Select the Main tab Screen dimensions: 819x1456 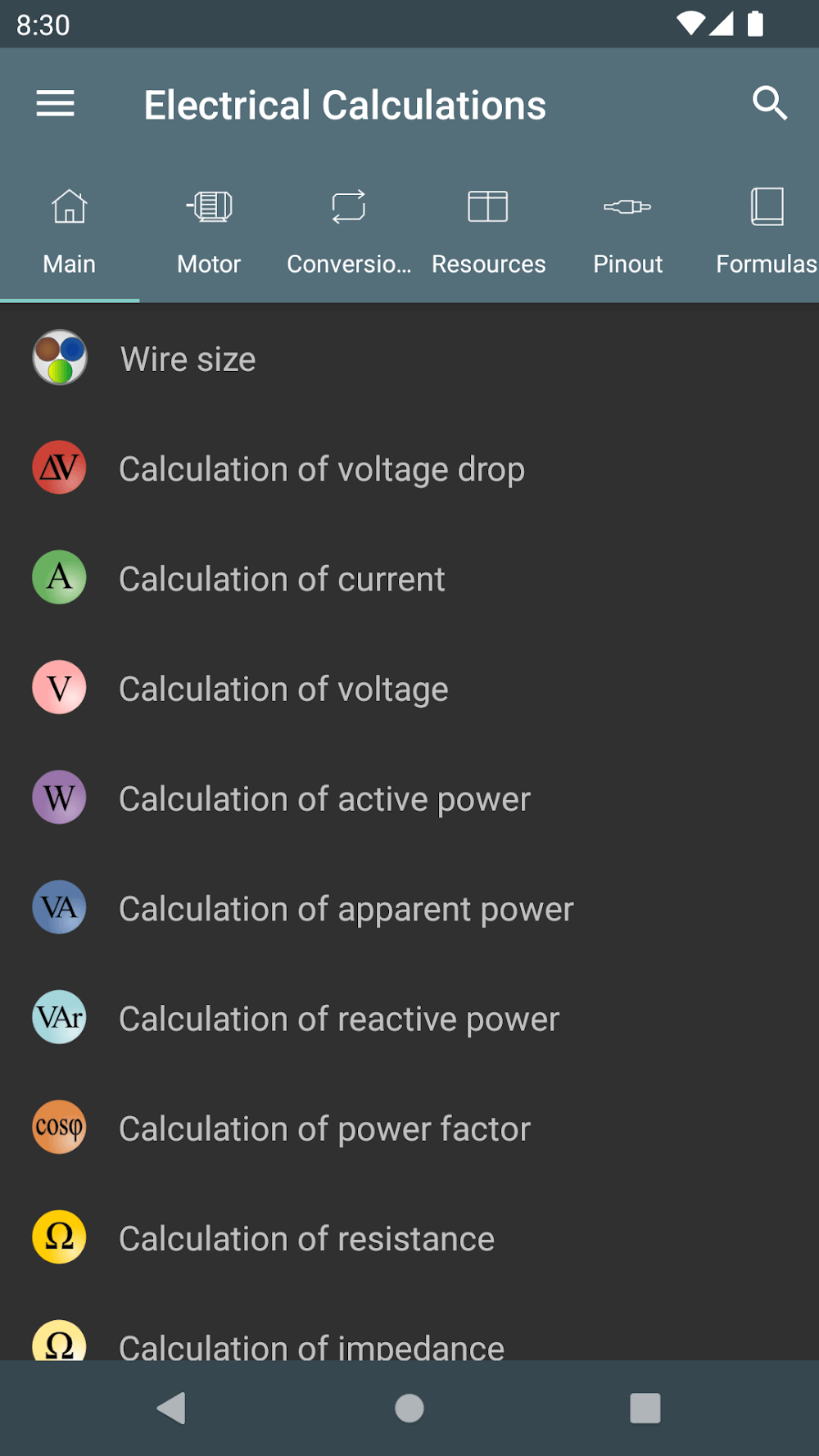click(70, 229)
